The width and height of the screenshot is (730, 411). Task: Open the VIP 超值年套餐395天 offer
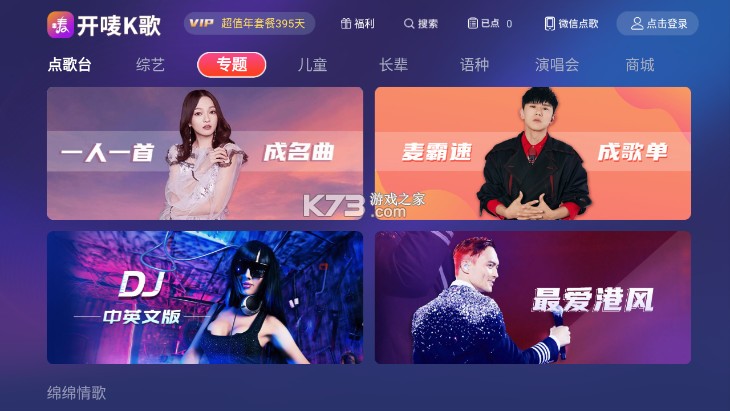tap(249, 23)
